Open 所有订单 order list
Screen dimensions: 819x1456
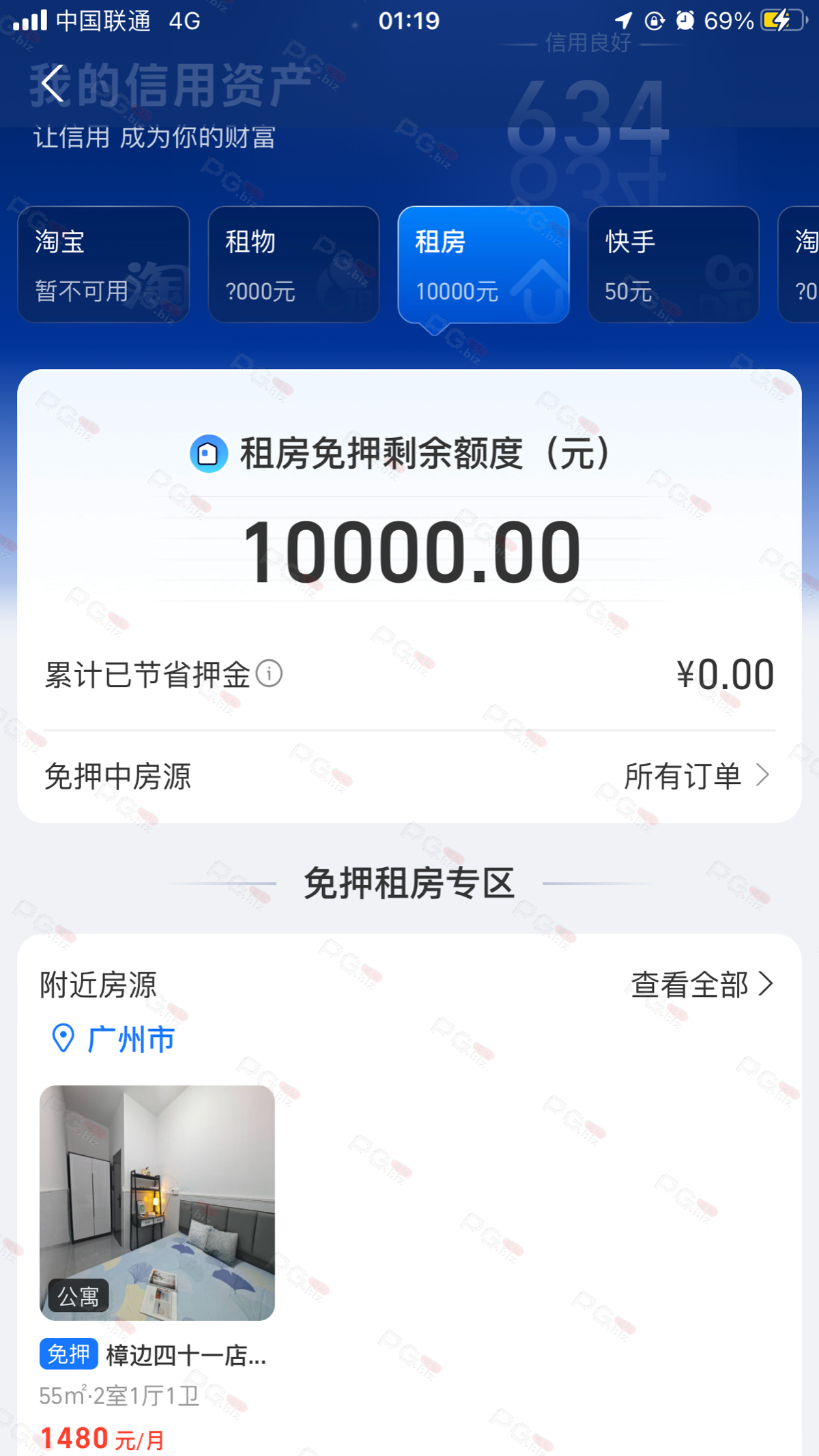pyautogui.click(x=696, y=776)
